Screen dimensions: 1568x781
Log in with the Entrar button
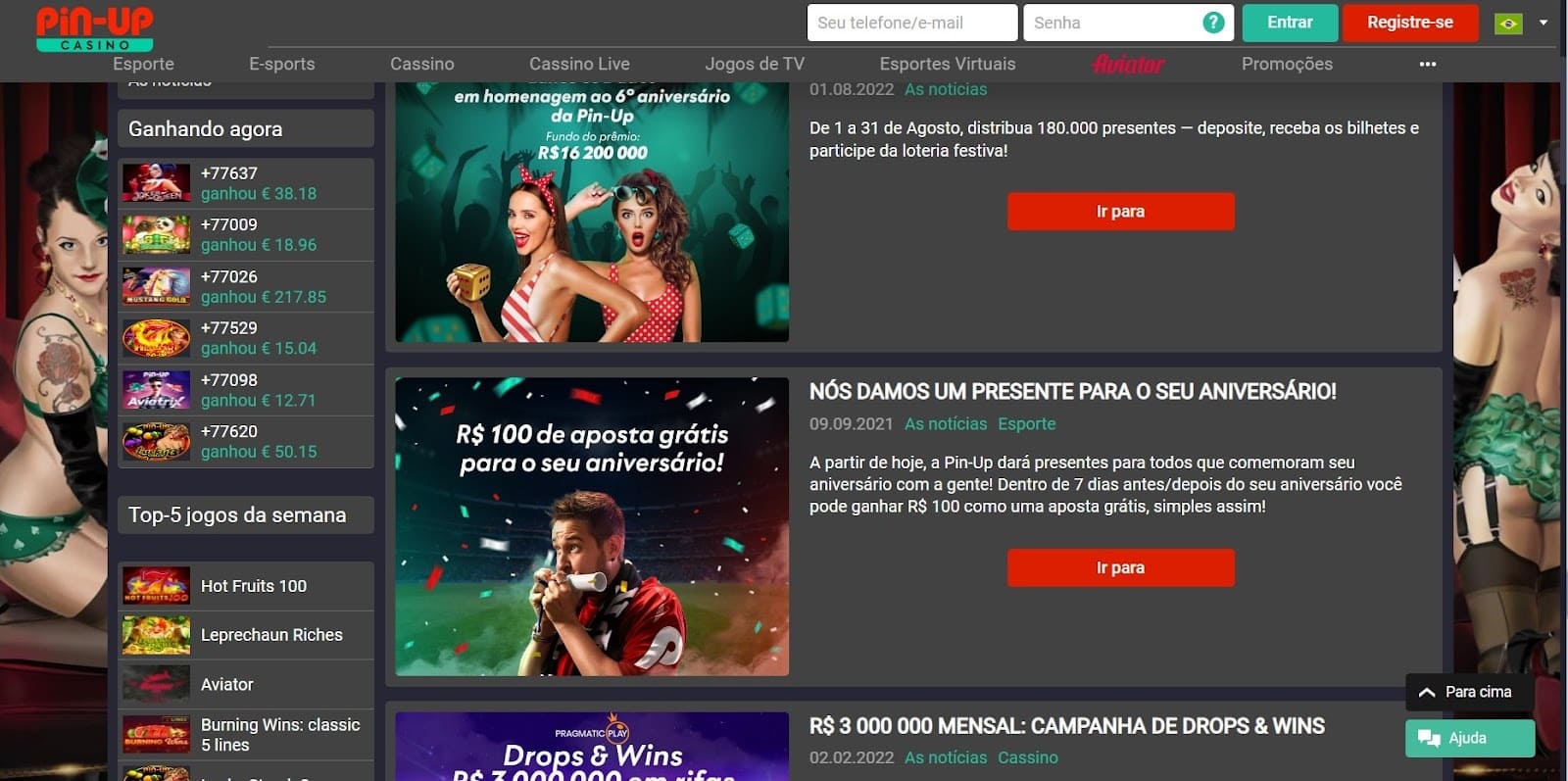(1289, 23)
